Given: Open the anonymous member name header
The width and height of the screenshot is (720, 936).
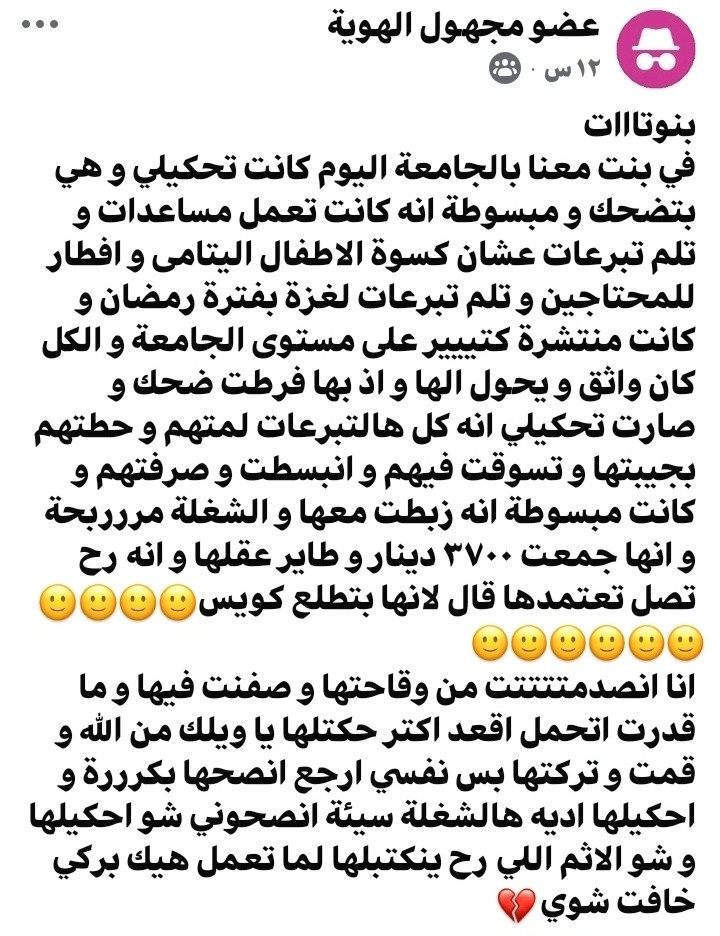Looking at the screenshot, I should (x=464, y=26).
